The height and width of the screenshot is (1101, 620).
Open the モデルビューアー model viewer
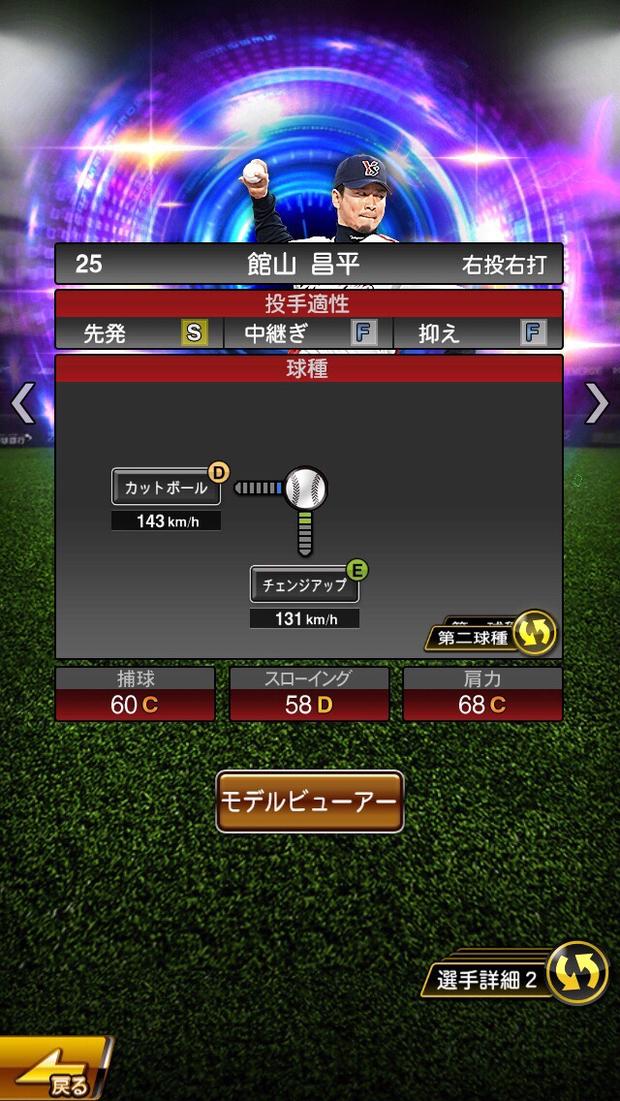point(310,801)
